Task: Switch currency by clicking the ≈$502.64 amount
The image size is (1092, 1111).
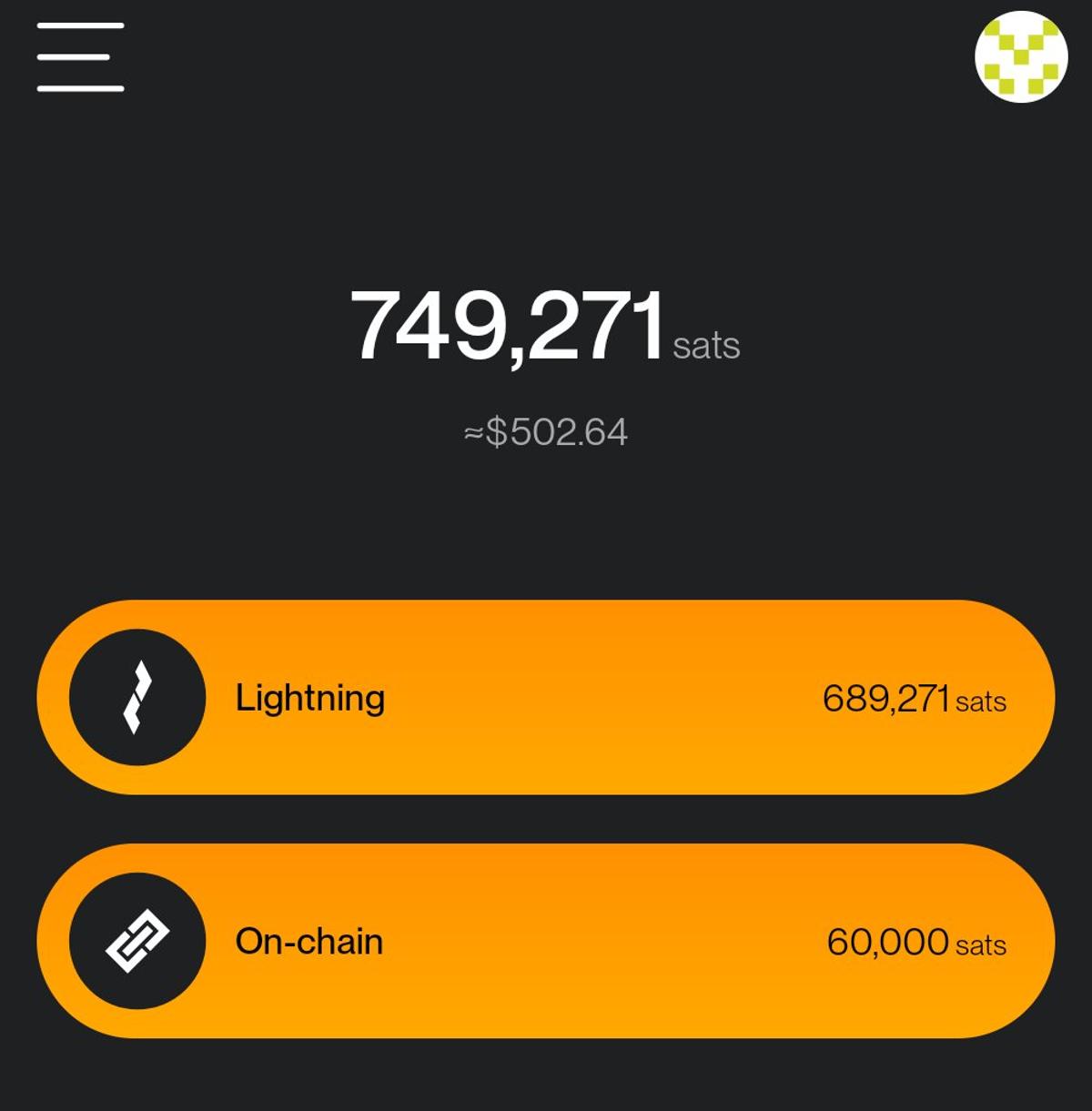Action: (545, 430)
